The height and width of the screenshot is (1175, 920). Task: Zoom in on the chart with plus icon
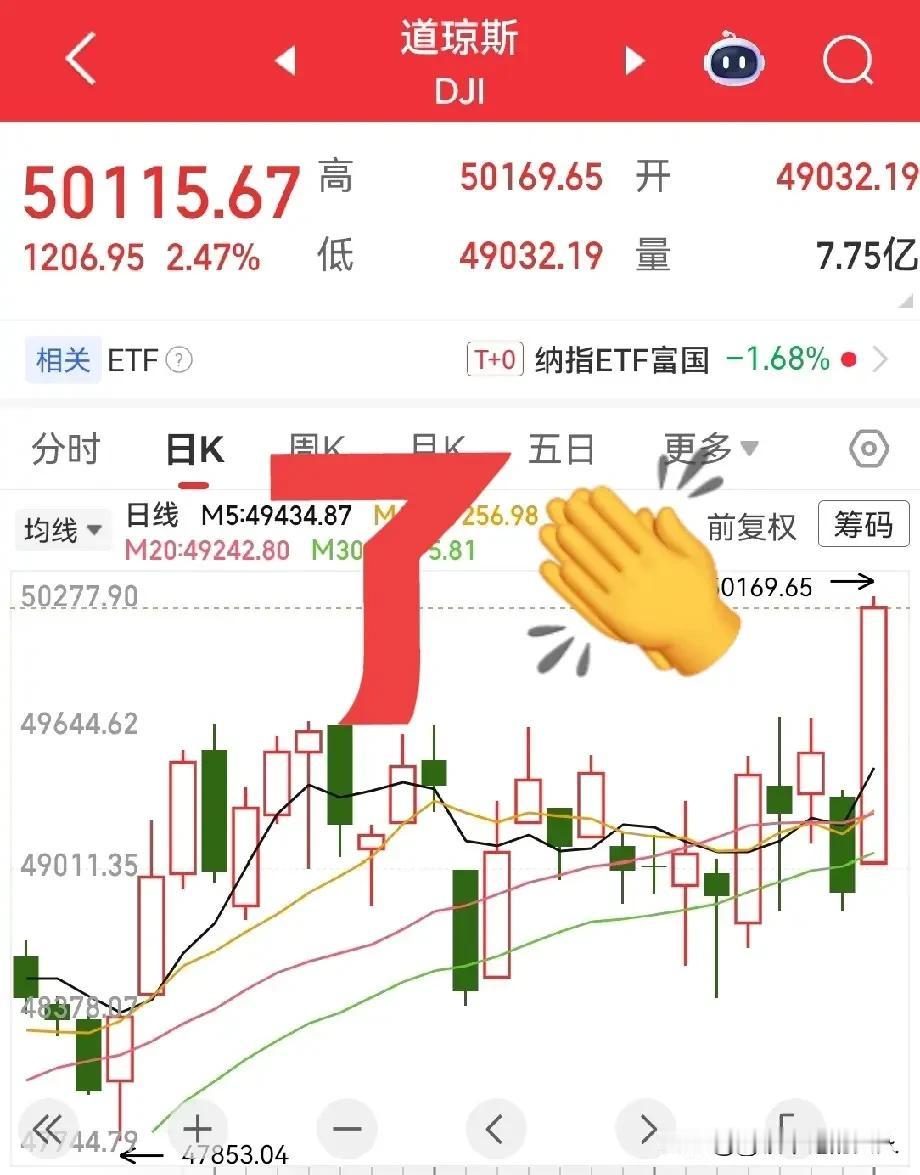tap(197, 1127)
